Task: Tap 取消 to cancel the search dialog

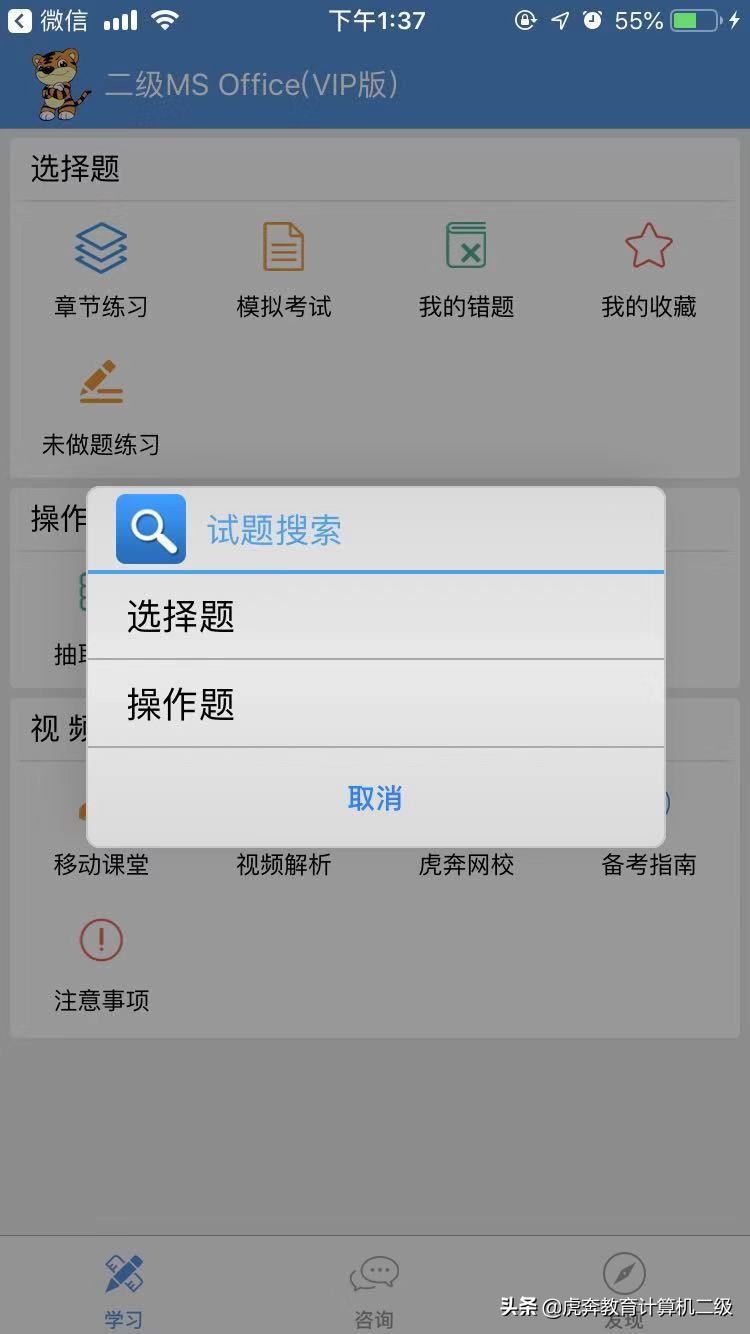Action: [x=375, y=799]
